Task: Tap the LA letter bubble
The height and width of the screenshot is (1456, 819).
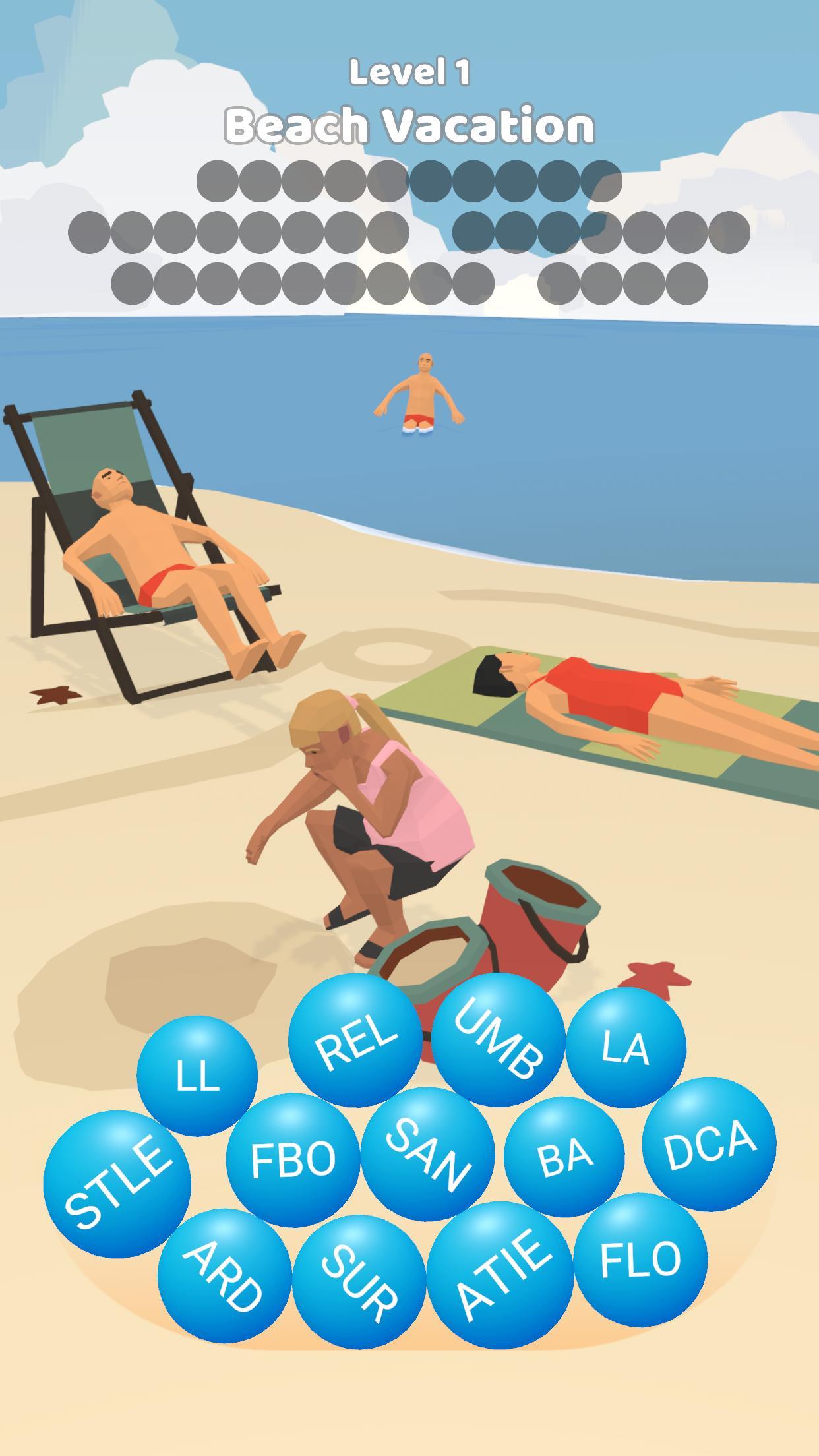Action: (x=626, y=1047)
